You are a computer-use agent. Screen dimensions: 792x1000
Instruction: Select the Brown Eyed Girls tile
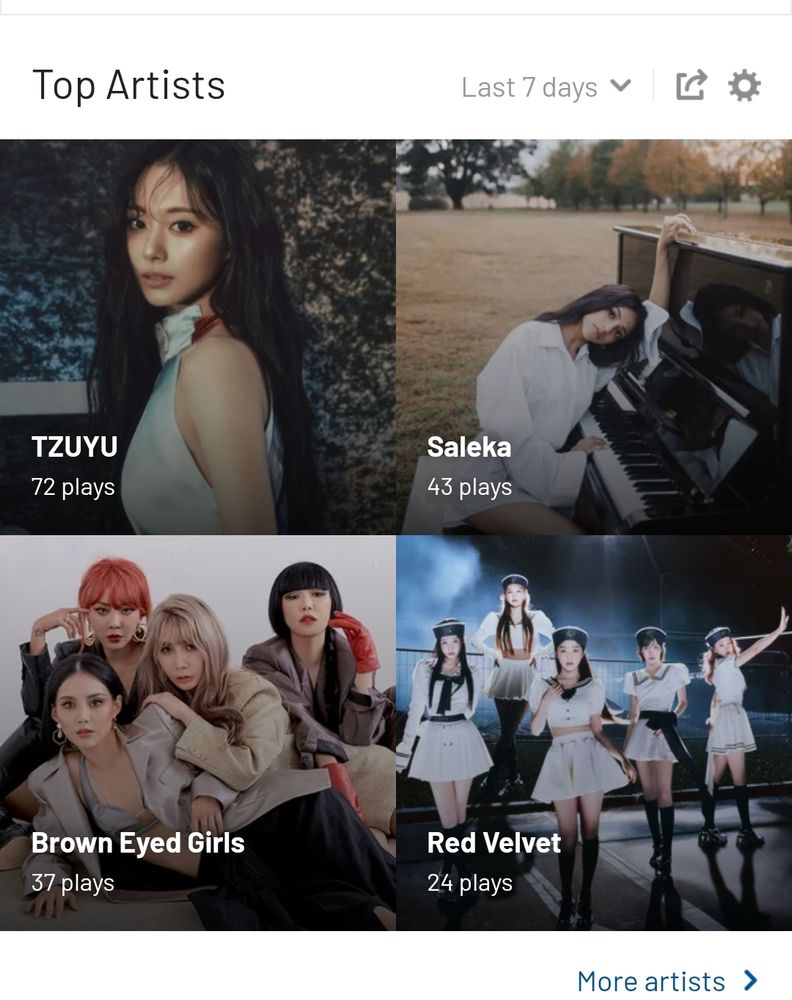click(198, 733)
